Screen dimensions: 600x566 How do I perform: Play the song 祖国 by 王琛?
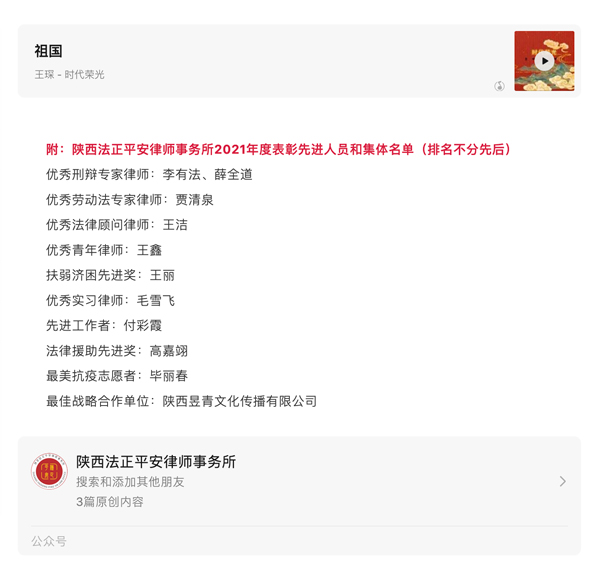click(544, 61)
